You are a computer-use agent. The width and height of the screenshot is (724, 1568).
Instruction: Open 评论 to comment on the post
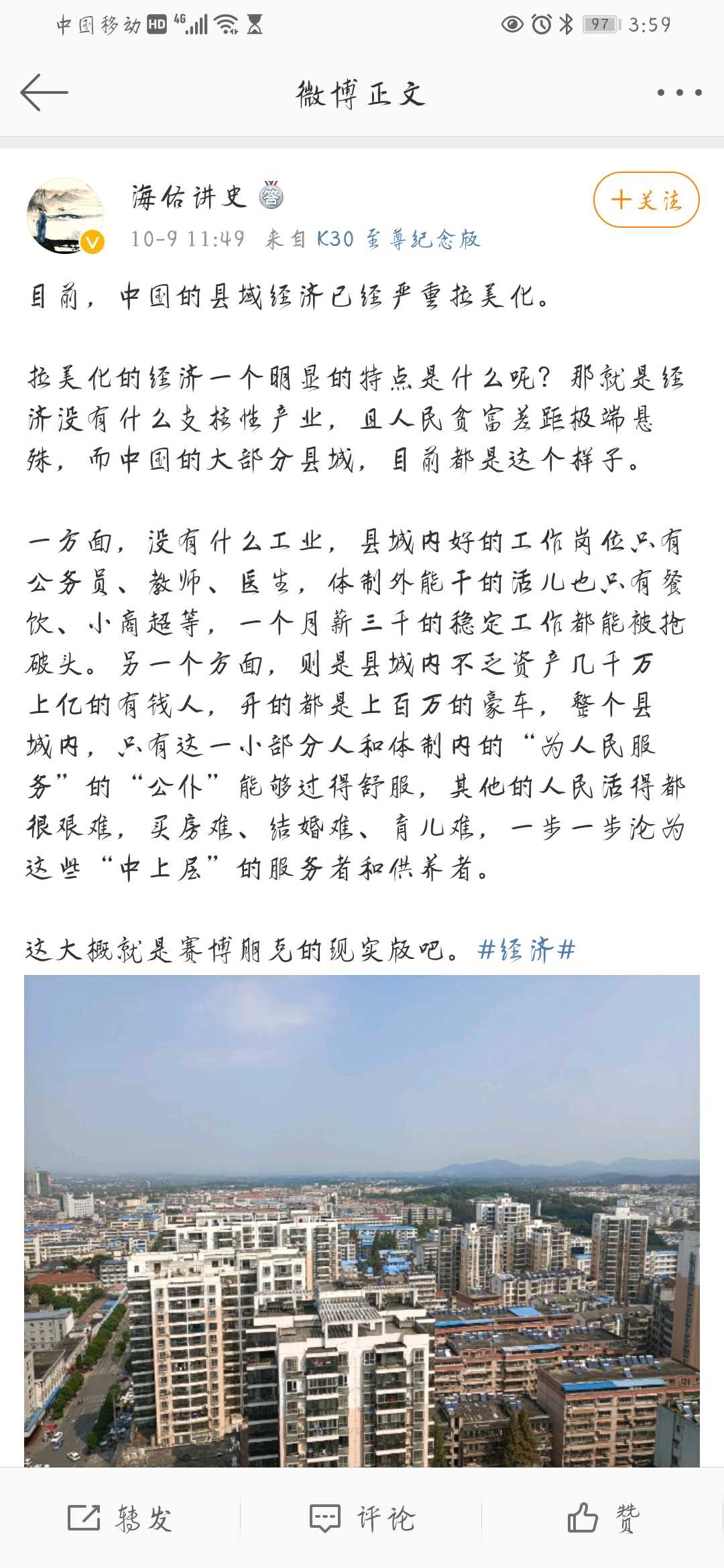click(x=362, y=1518)
